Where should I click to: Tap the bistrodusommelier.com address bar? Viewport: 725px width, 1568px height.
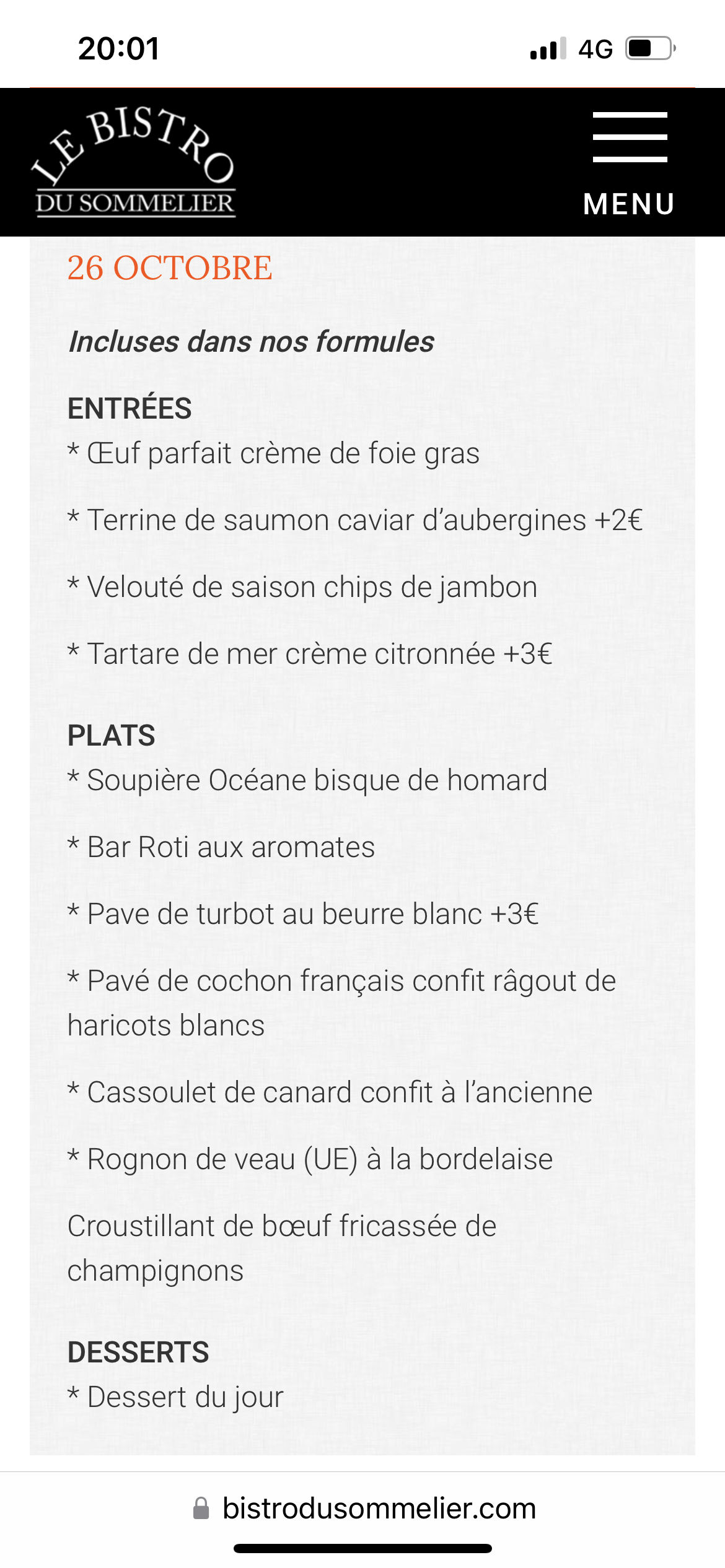click(x=363, y=1509)
